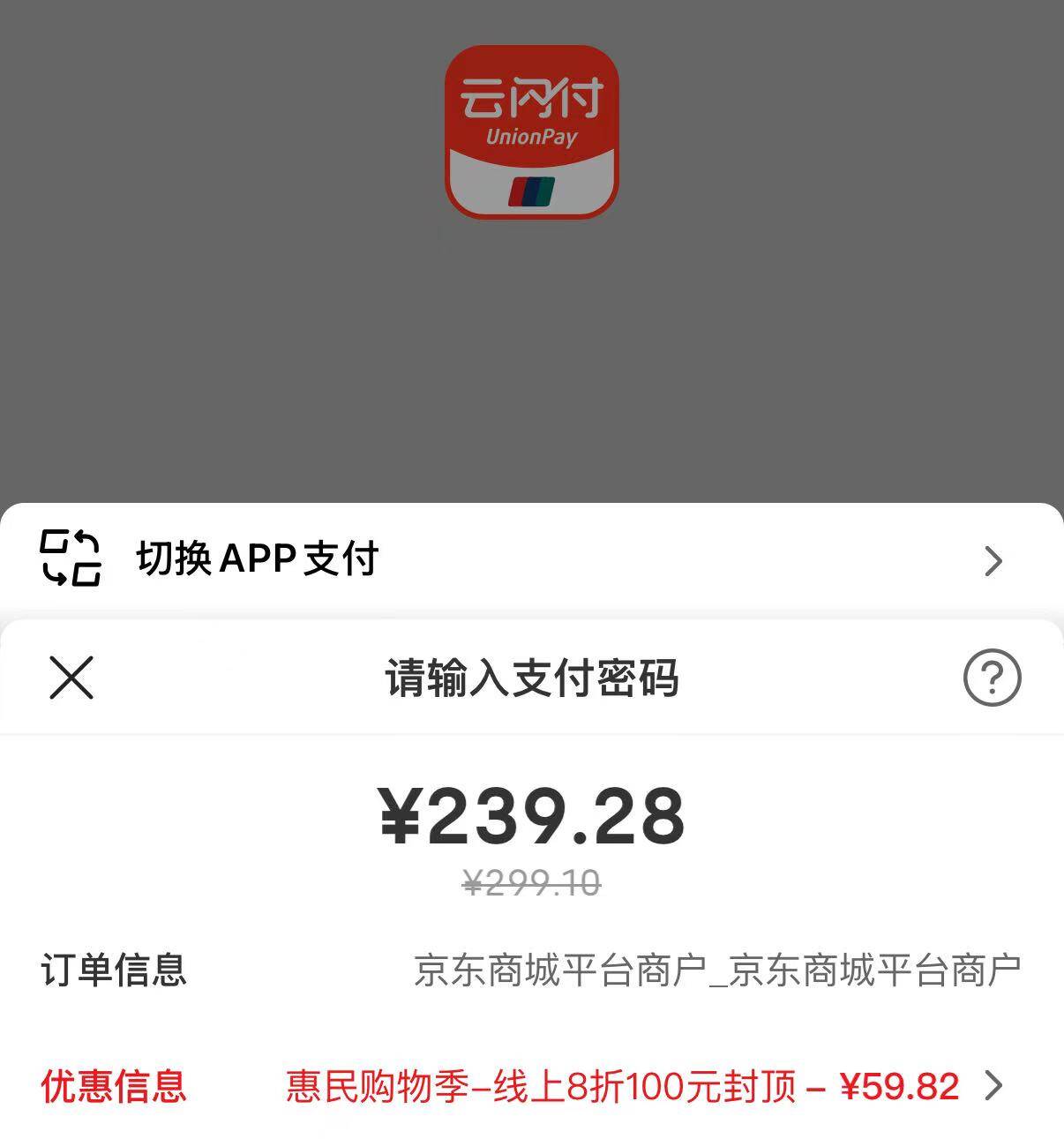Select the circular question mark for payment help
This screenshot has width=1064, height=1139.
coord(991,678)
